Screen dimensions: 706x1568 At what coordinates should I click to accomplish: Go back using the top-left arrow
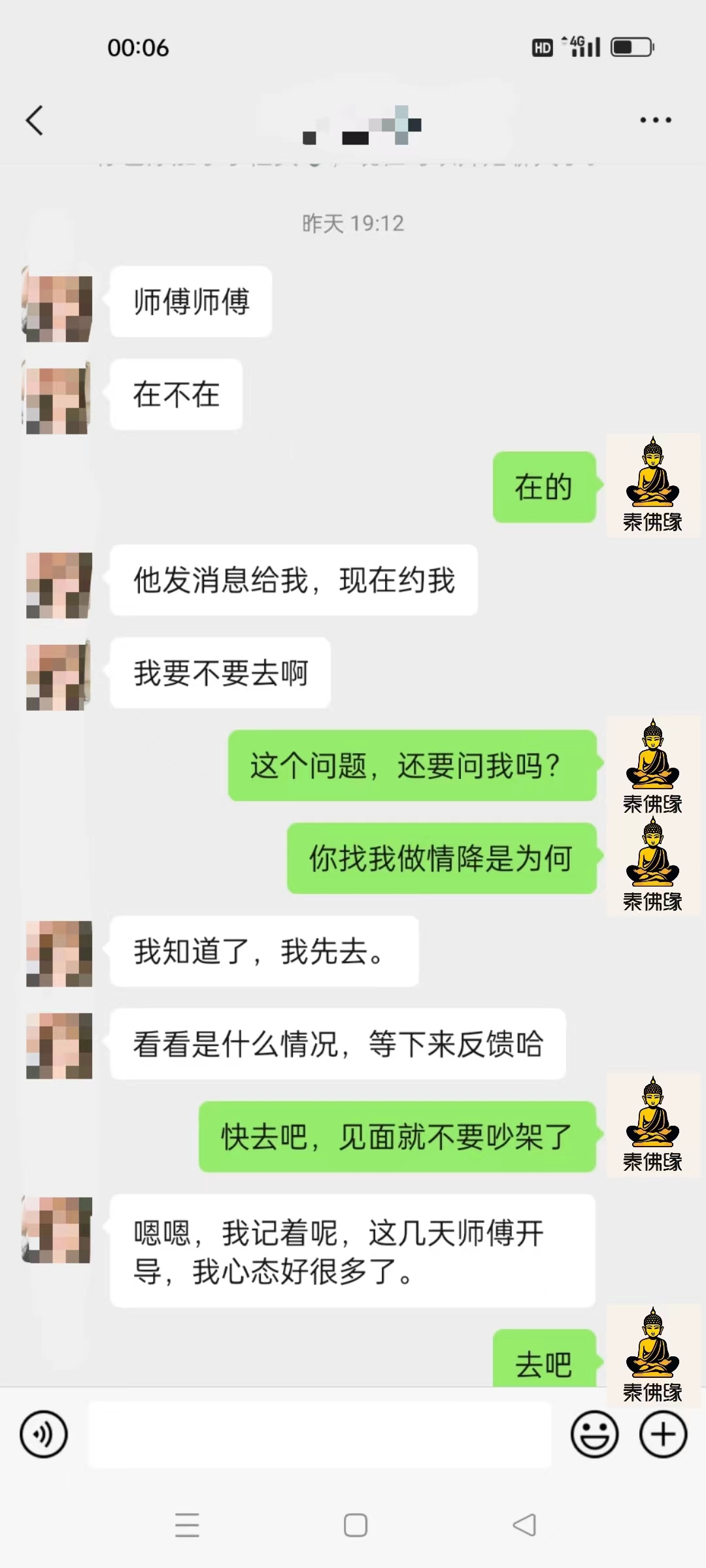pyautogui.click(x=35, y=120)
